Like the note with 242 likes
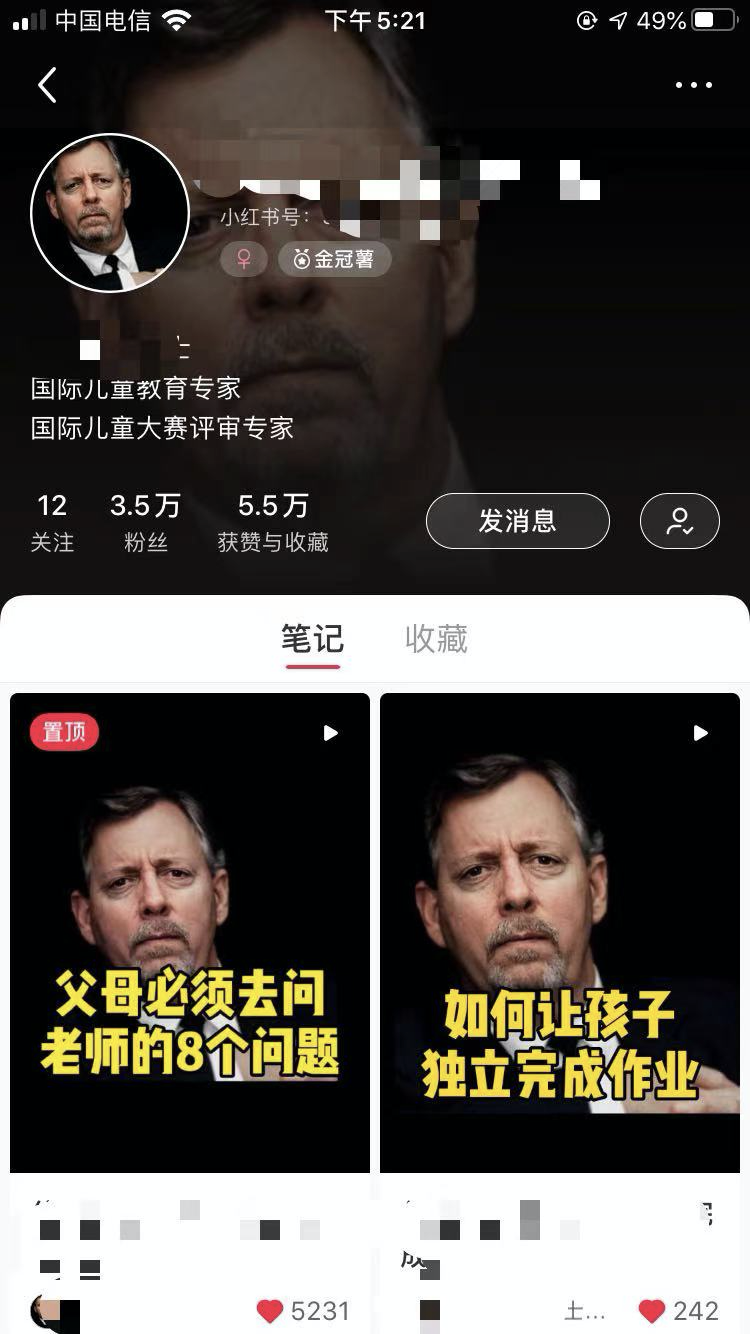 pyautogui.click(x=652, y=1311)
